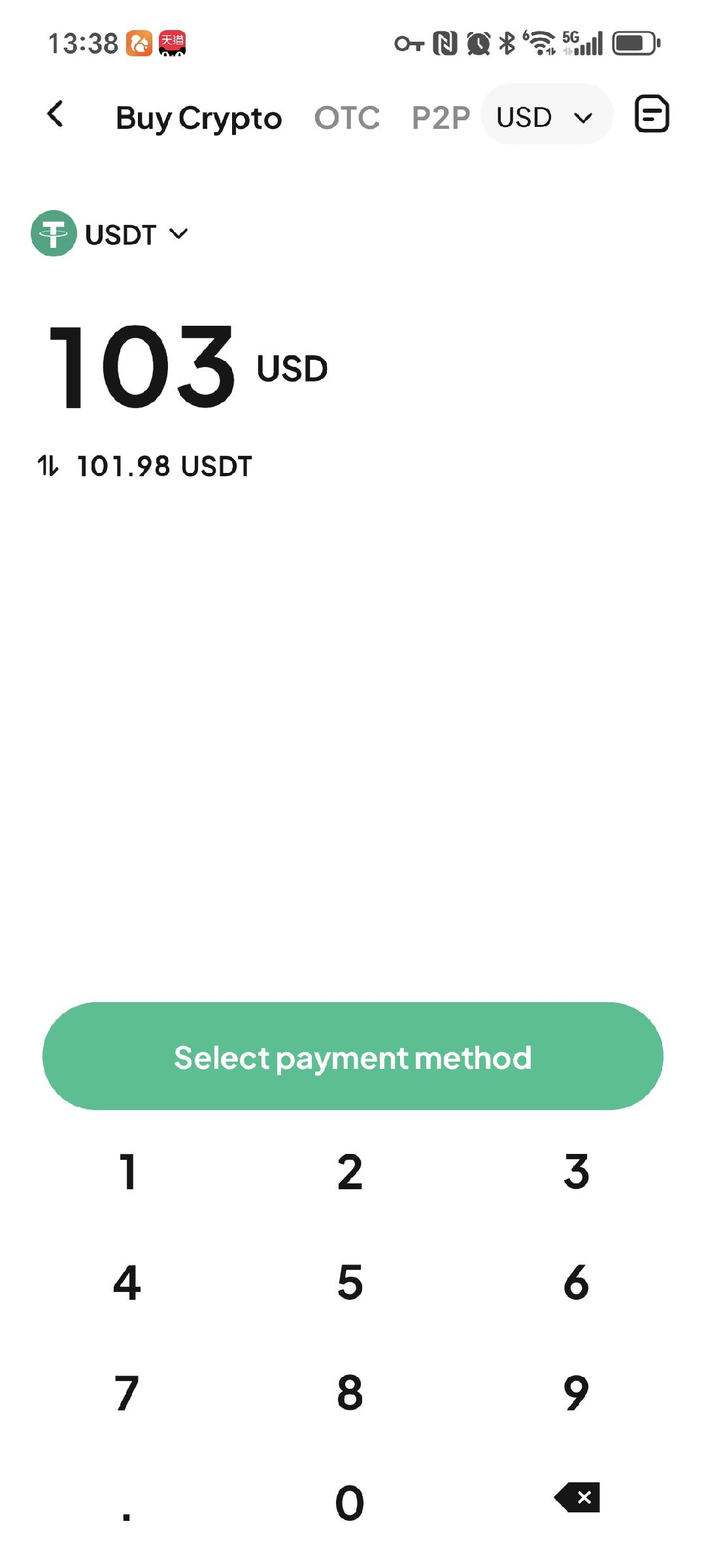Swap amount units with the arrows icon
This screenshot has height=1568, width=706.
point(48,466)
